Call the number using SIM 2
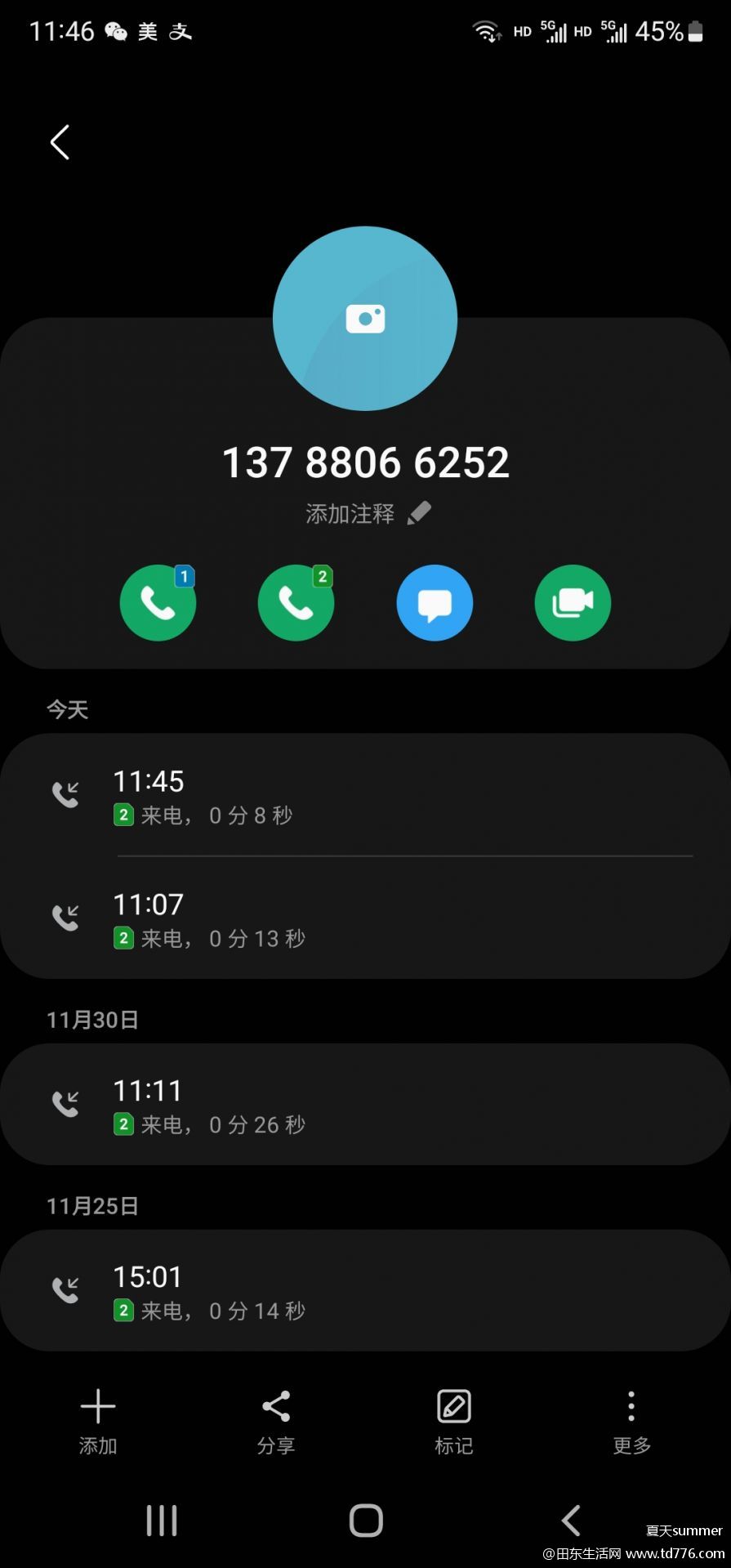This screenshot has width=731, height=1568. 296,603
